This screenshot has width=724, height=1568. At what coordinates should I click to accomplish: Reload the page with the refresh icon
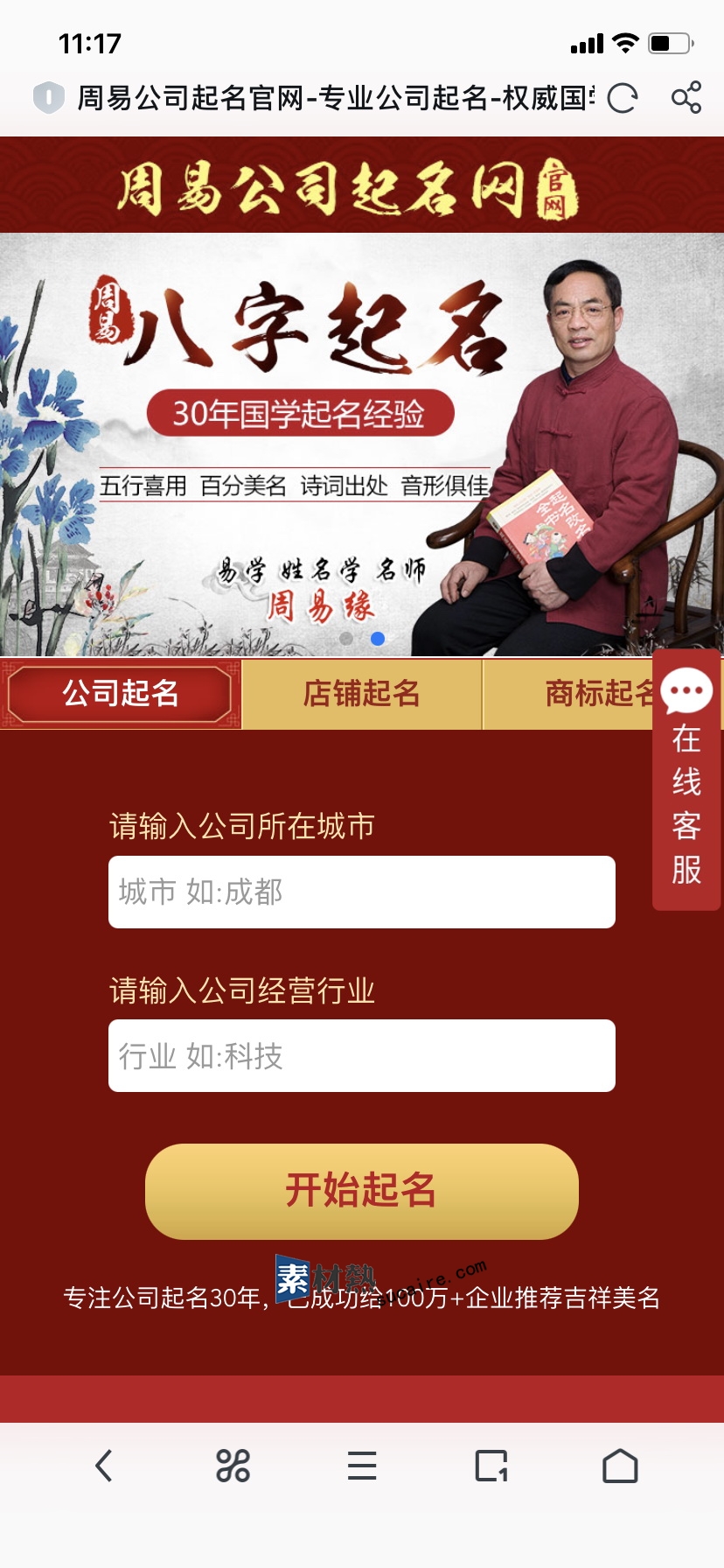coord(622,98)
